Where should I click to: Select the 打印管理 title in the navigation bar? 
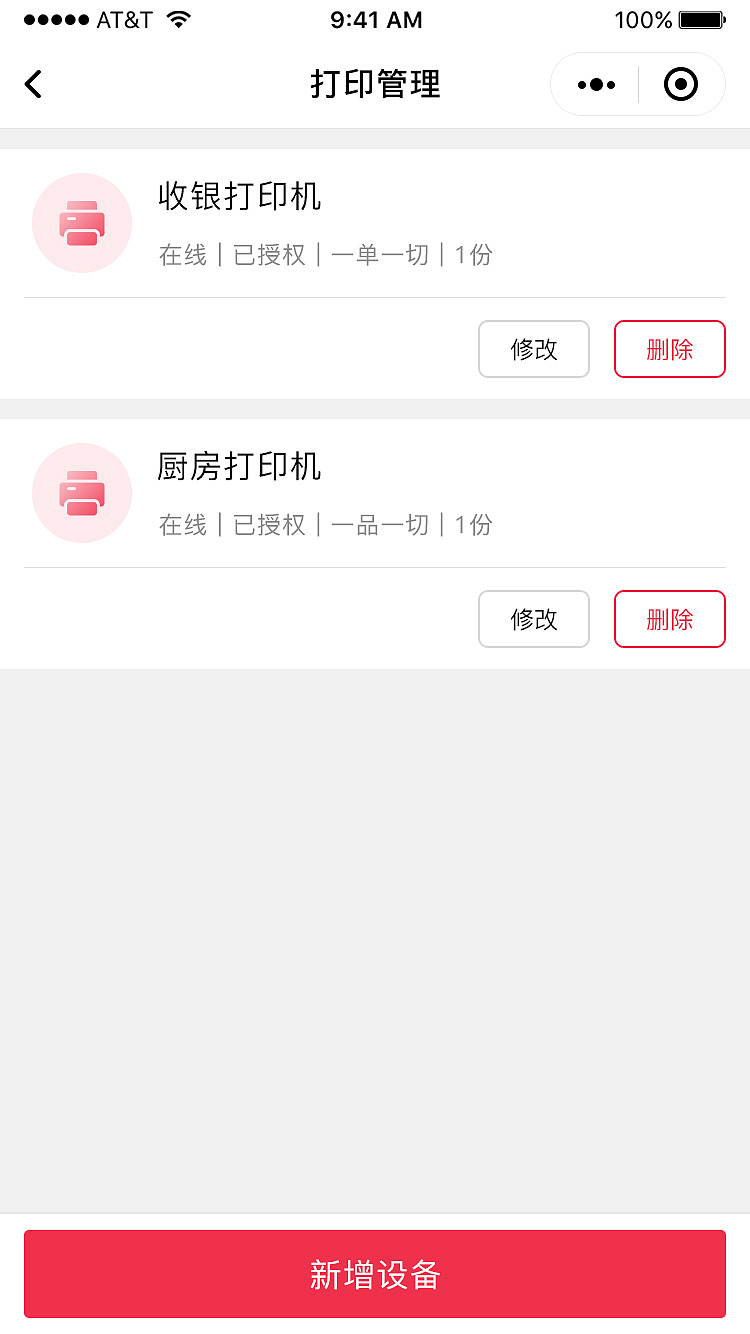coord(375,84)
